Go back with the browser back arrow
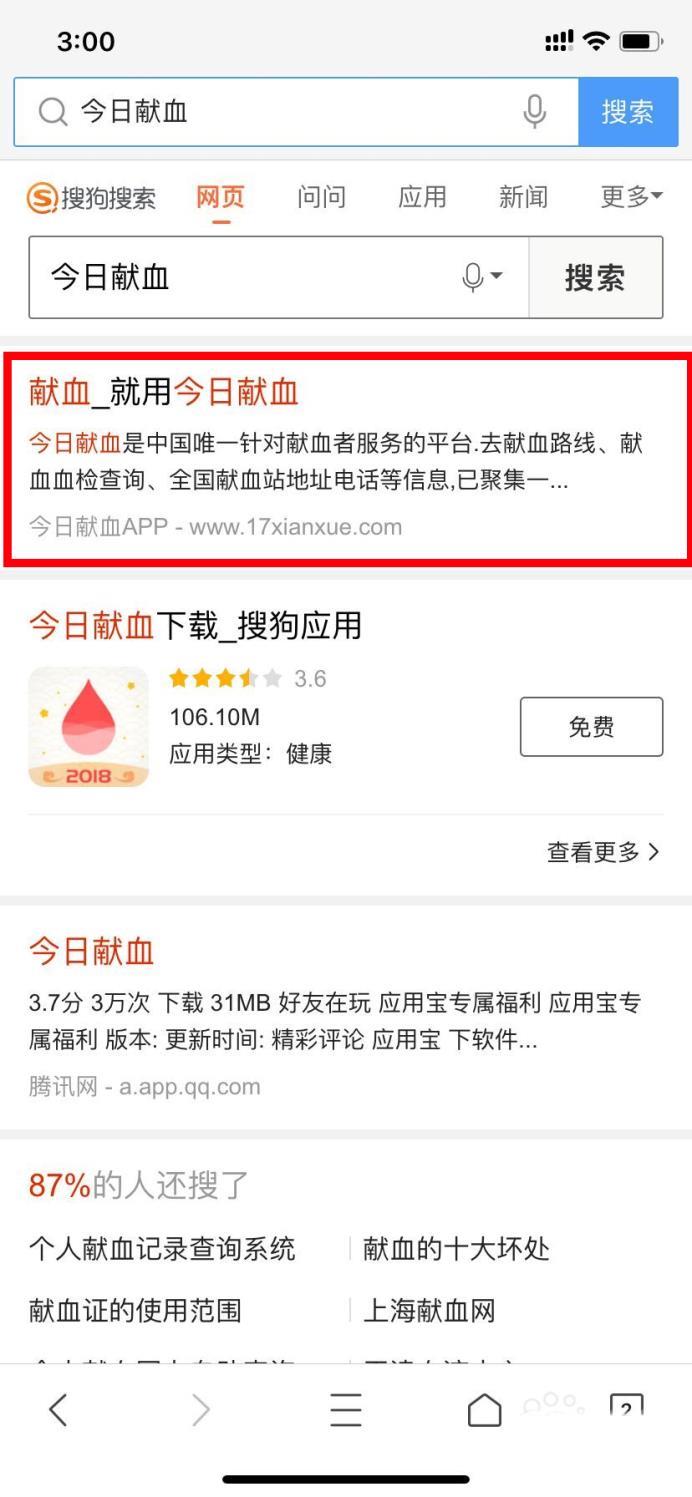The image size is (692, 1497). [58, 1410]
